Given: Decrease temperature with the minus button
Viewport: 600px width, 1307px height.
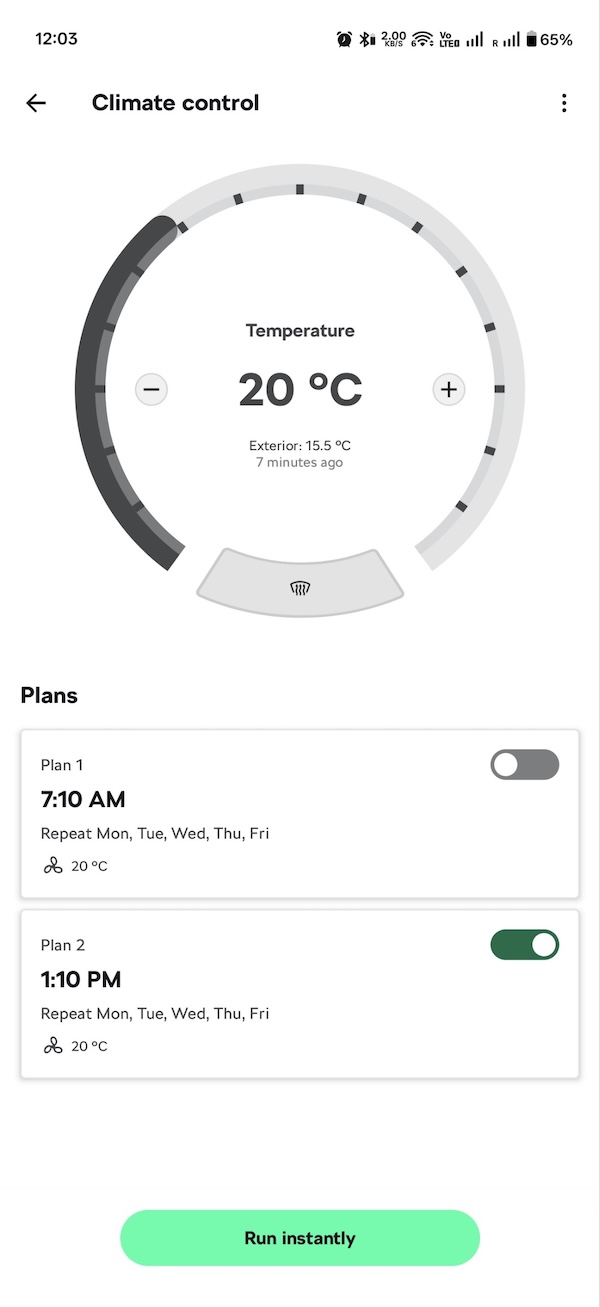Looking at the screenshot, I should pyautogui.click(x=151, y=389).
